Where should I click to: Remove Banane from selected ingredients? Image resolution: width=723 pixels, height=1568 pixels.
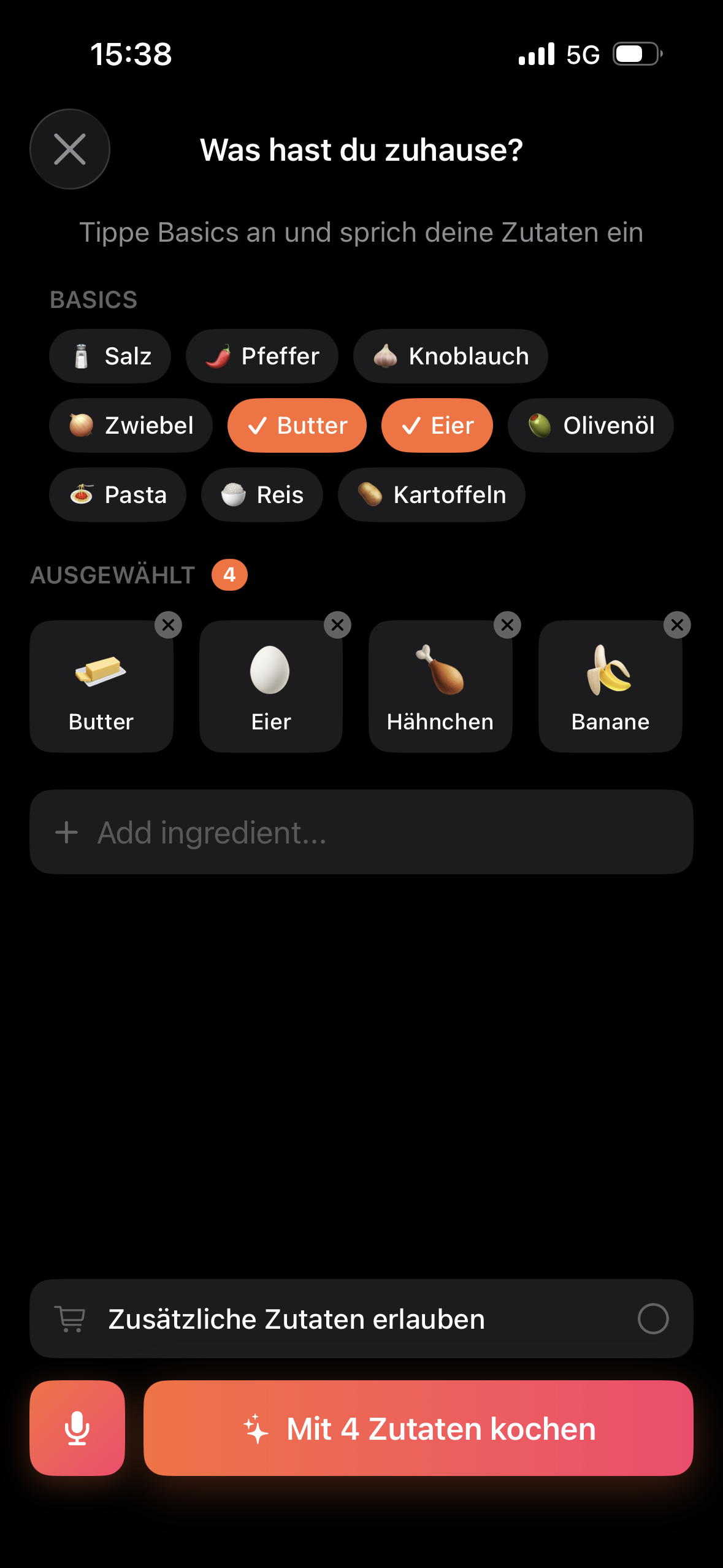coord(677,625)
